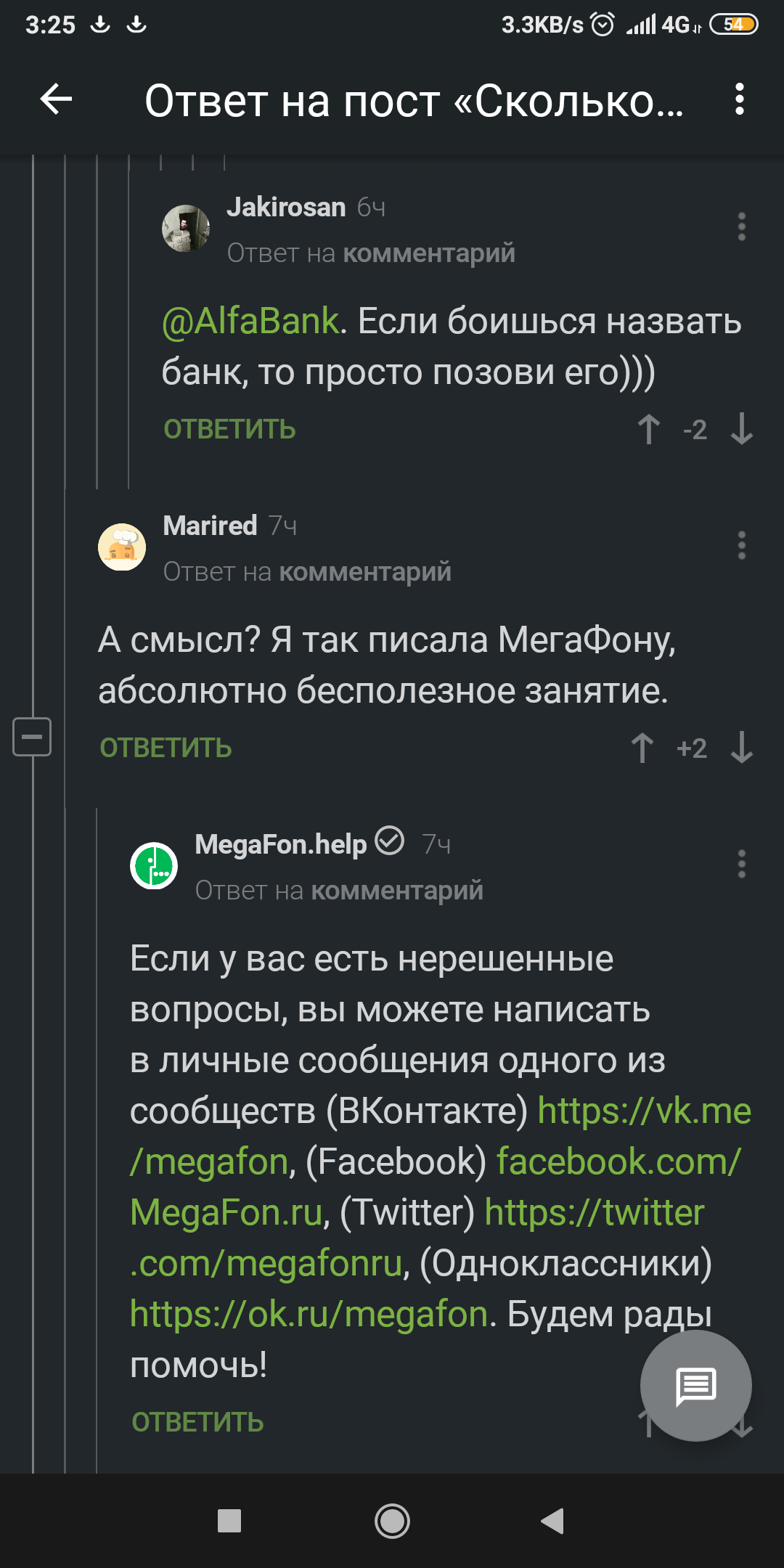Upvote Marired's comment
Image resolution: width=784 pixels, height=1568 pixels.
tap(642, 748)
